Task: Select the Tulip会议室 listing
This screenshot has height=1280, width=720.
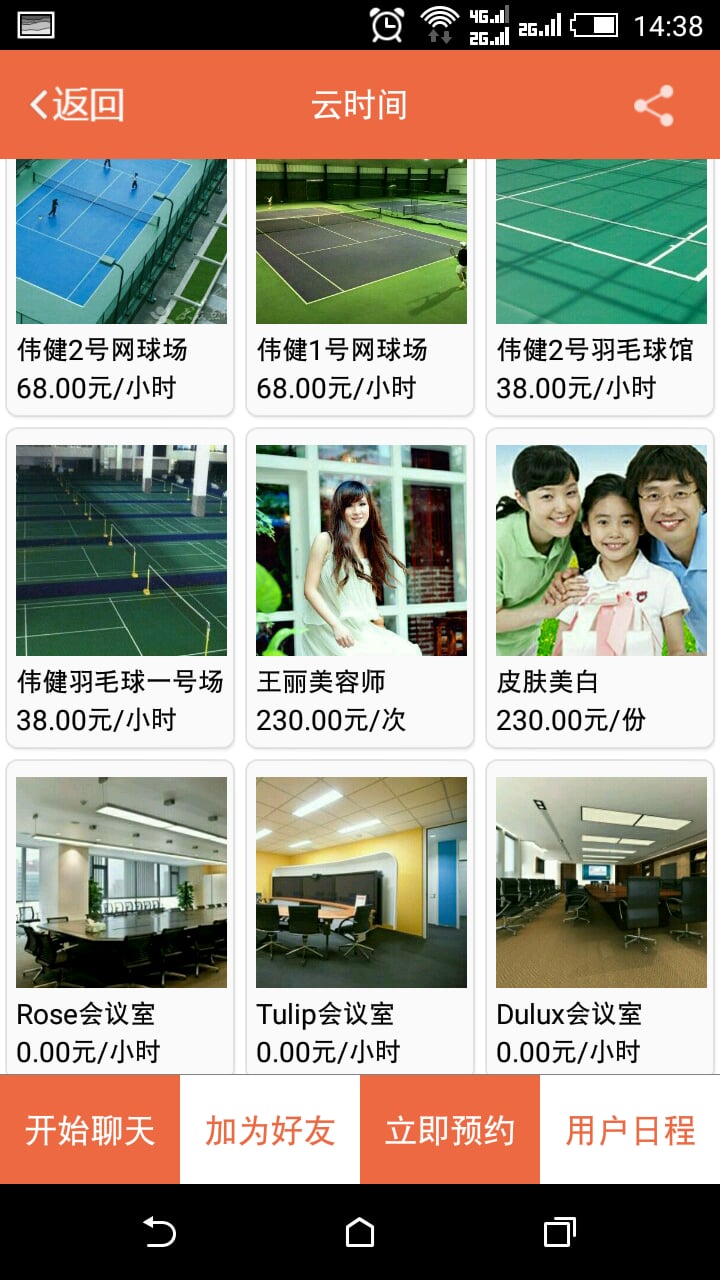Action: pos(360,915)
